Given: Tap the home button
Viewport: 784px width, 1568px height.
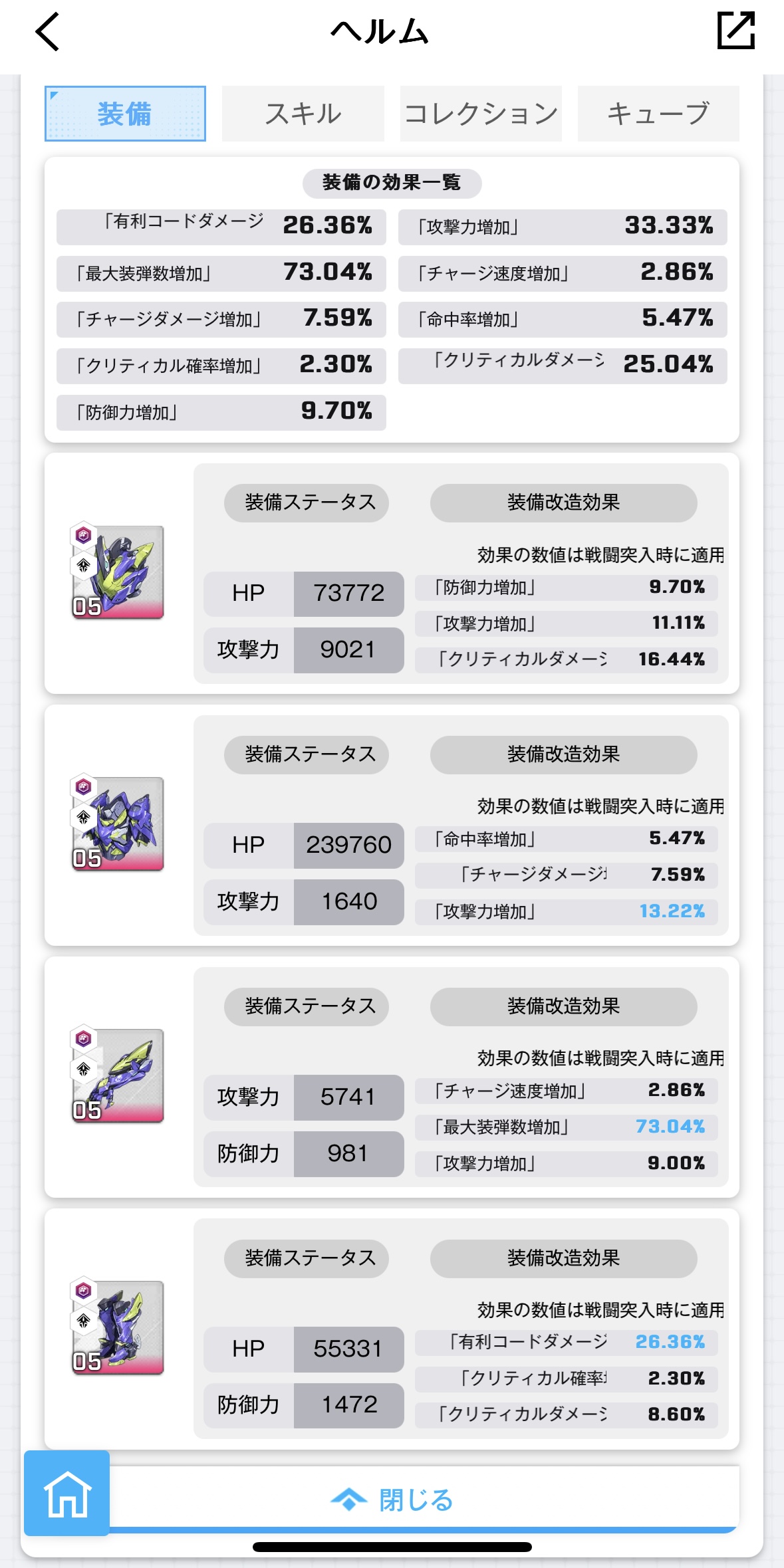Looking at the screenshot, I should click(66, 1494).
